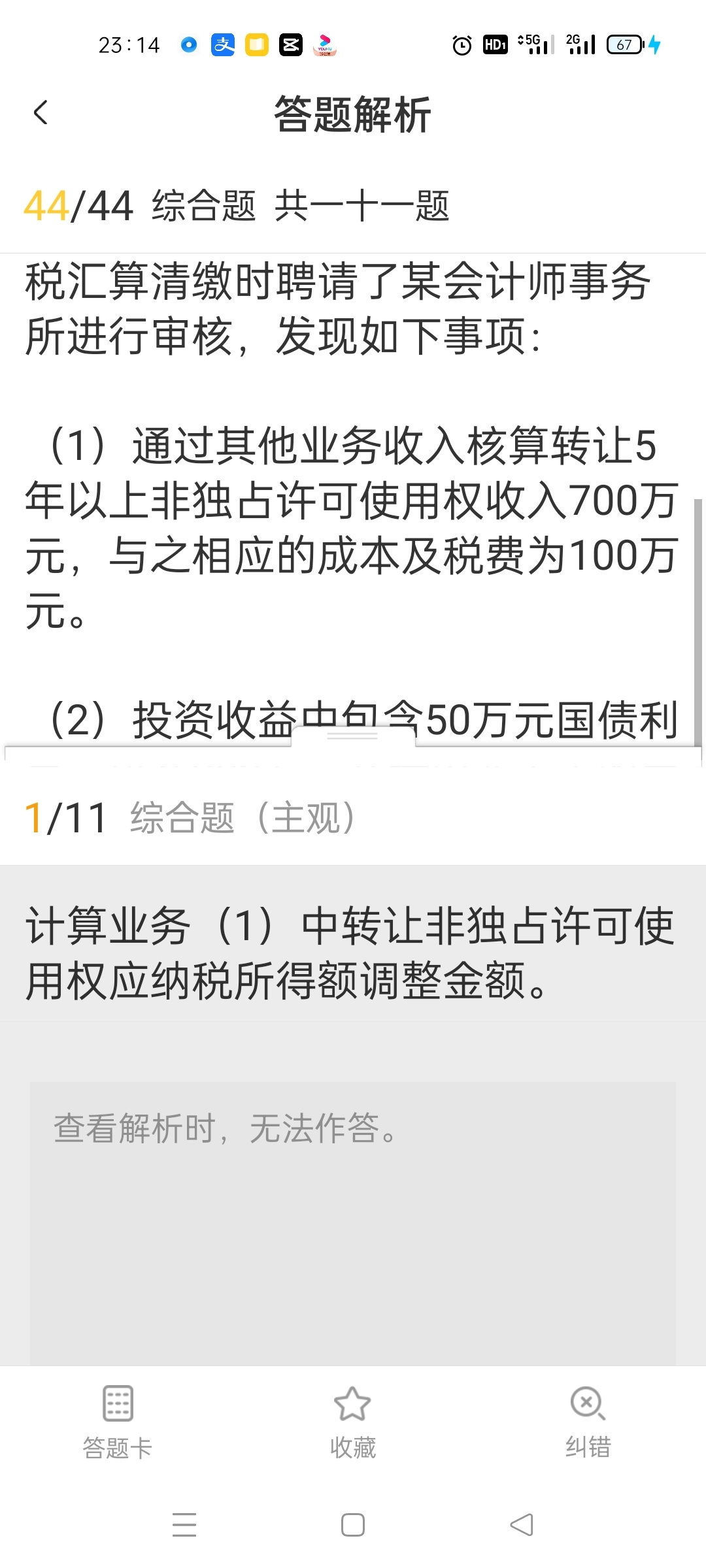Go back from 答题解析 screen
706x1568 pixels.
tap(41, 113)
